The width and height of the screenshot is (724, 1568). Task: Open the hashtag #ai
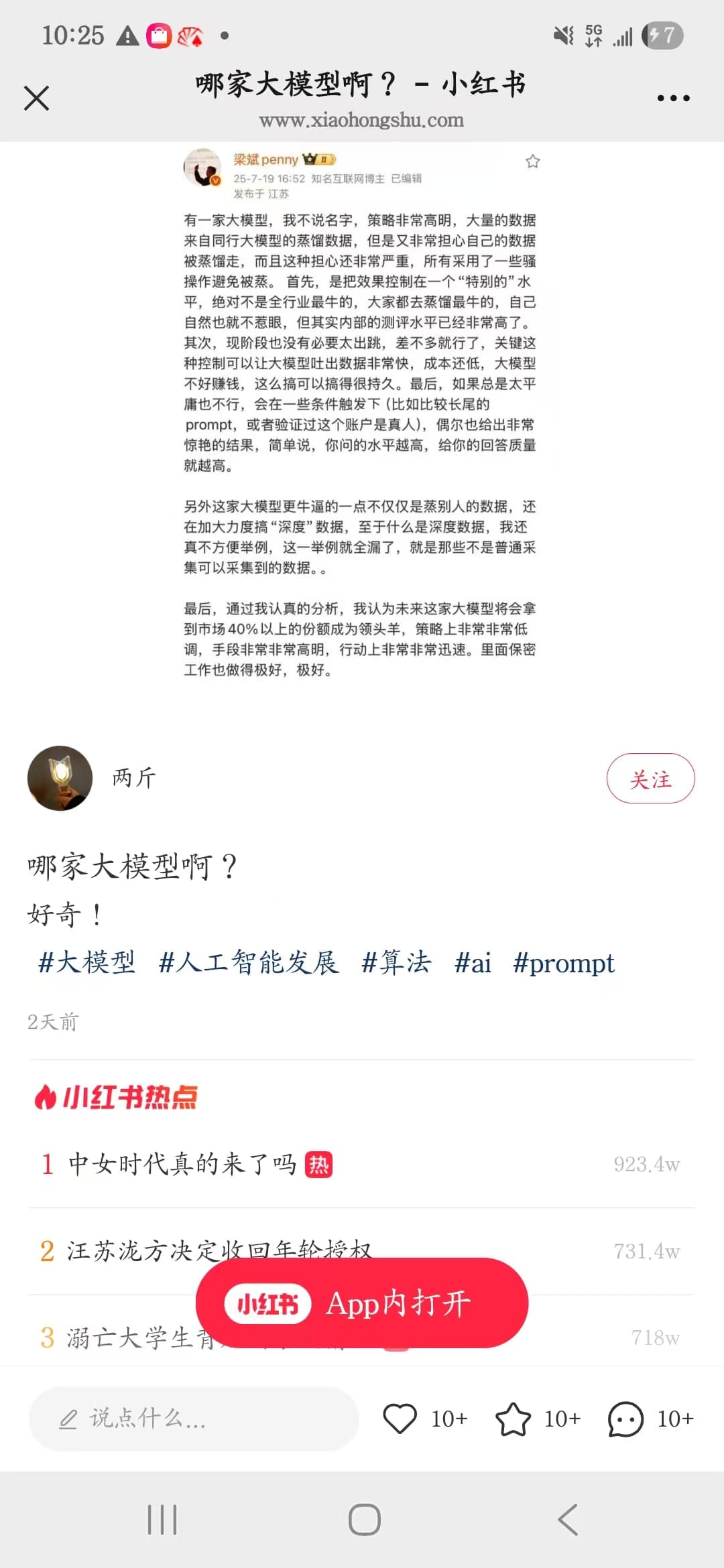(x=473, y=963)
